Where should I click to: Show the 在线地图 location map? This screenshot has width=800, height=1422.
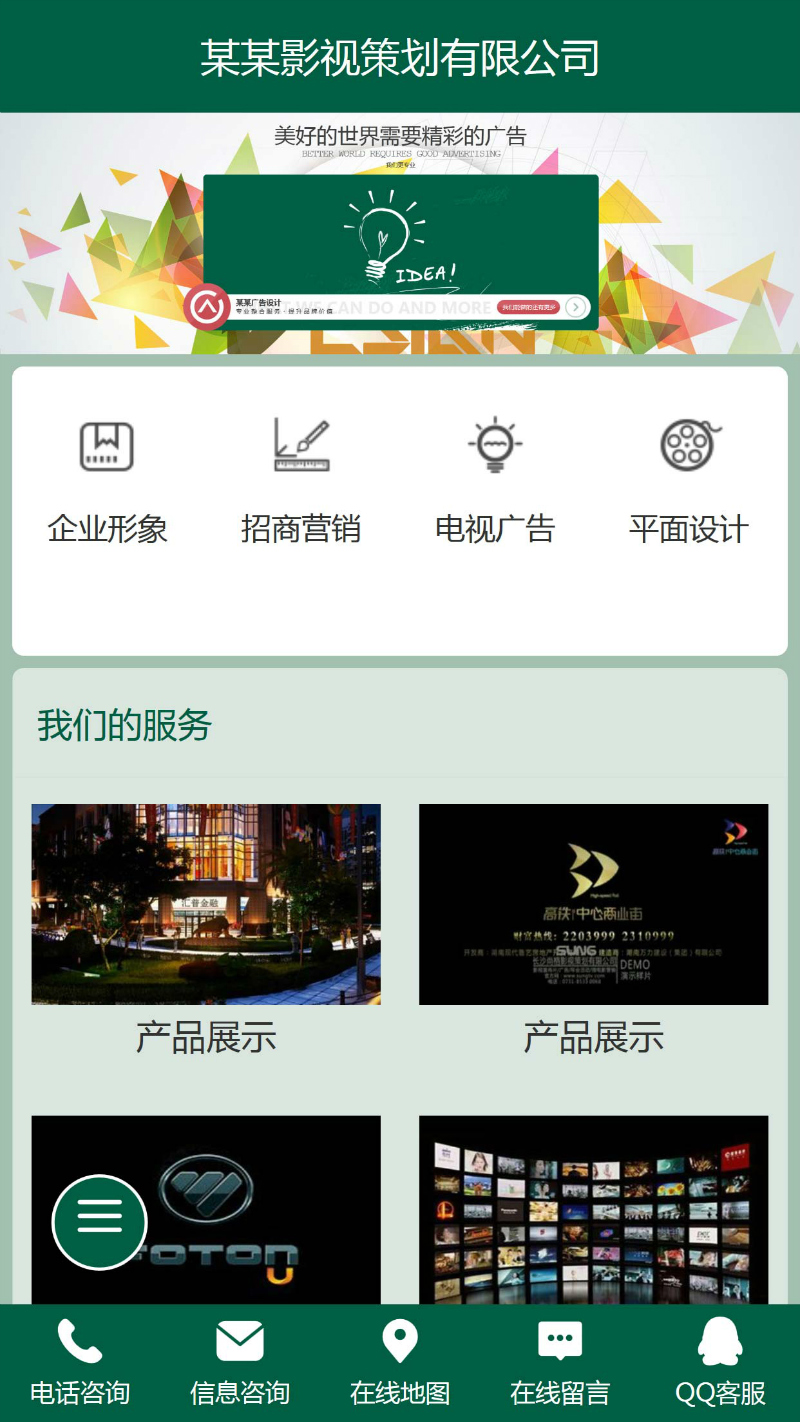pos(400,1362)
